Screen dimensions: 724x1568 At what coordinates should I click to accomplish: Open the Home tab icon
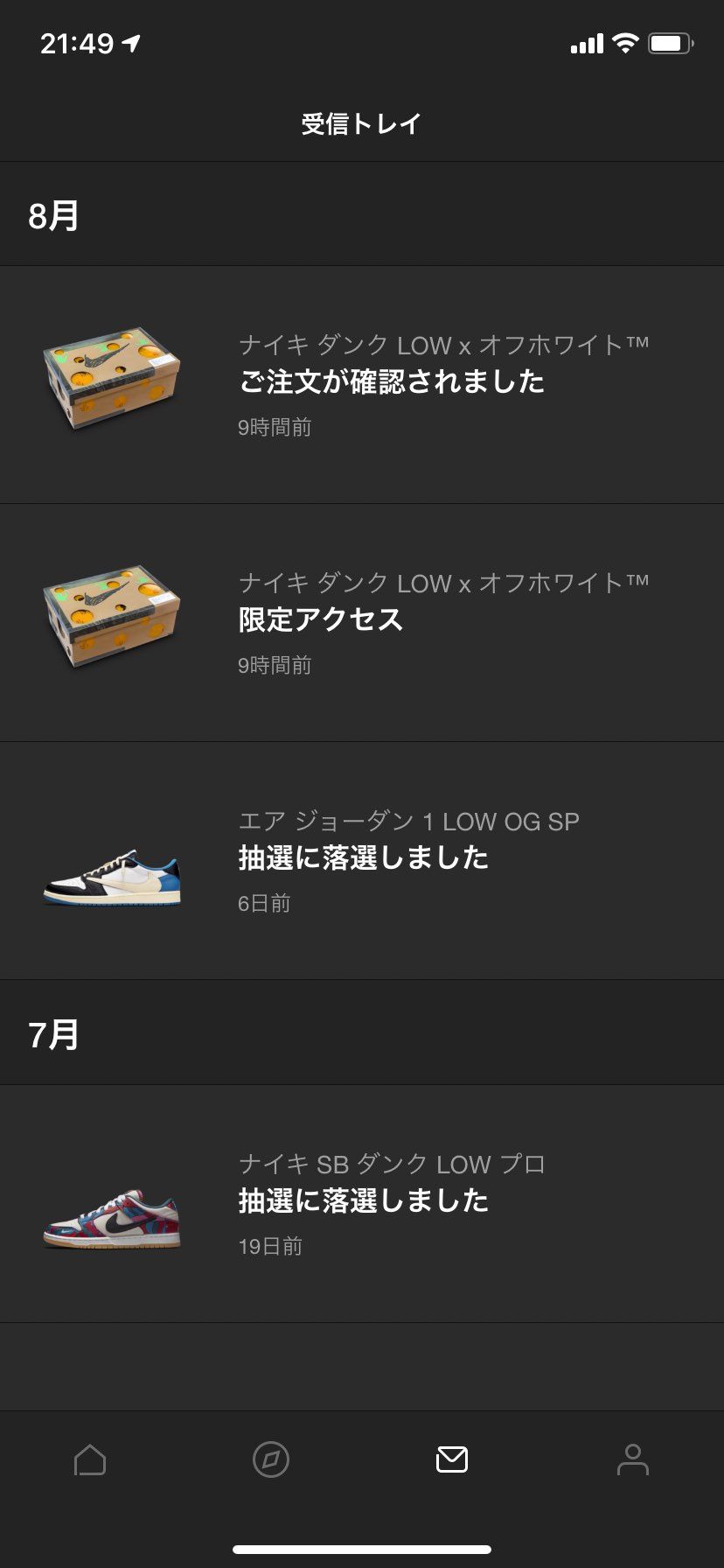[x=90, y=1459]
